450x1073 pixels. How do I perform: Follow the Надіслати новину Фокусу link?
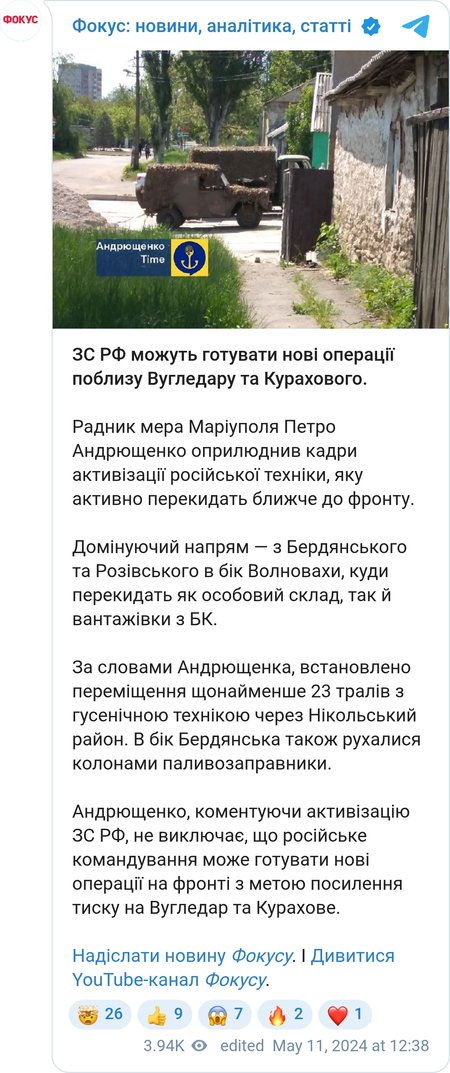(183, 955)
